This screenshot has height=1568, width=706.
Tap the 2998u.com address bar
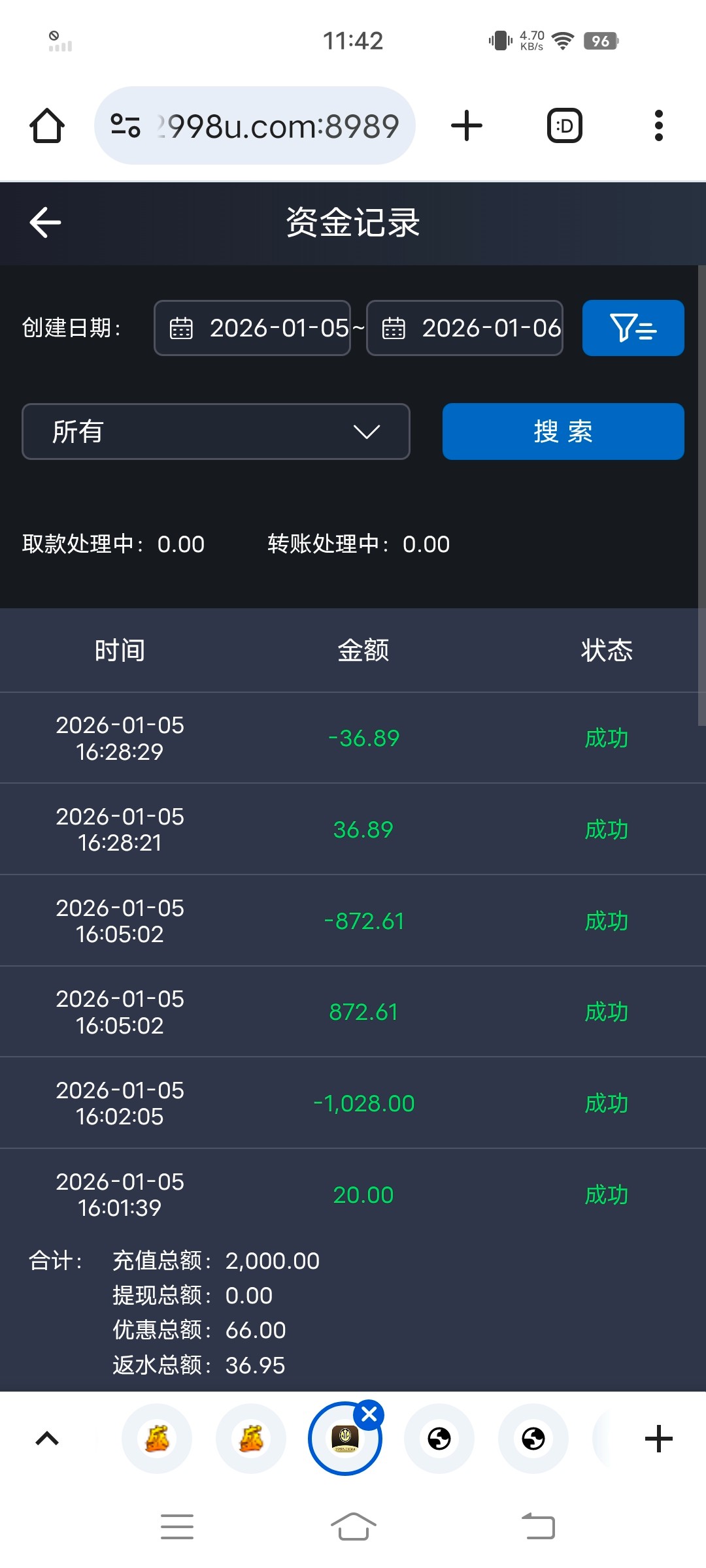pyautogui.click(x=255, y=125)
